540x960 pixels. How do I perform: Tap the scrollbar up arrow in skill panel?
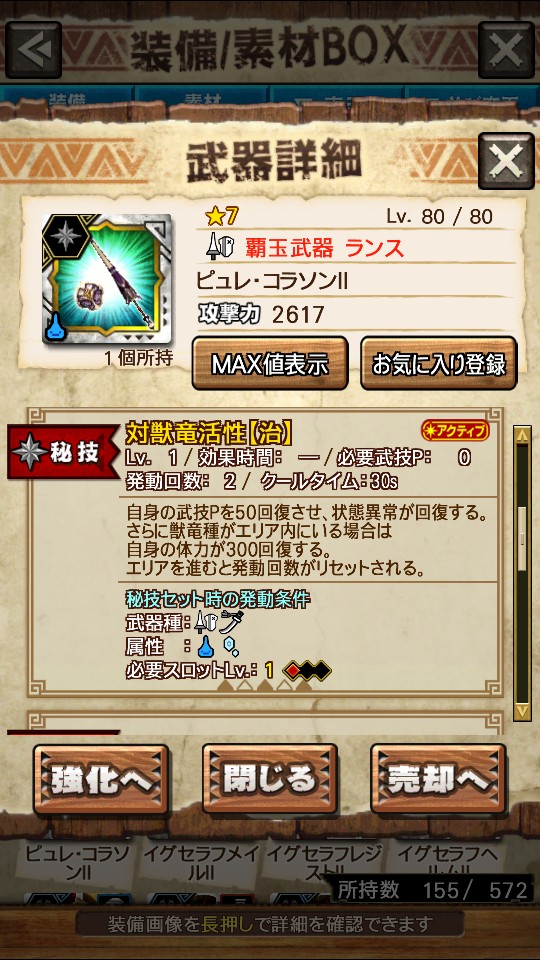[x=522, y=435]
